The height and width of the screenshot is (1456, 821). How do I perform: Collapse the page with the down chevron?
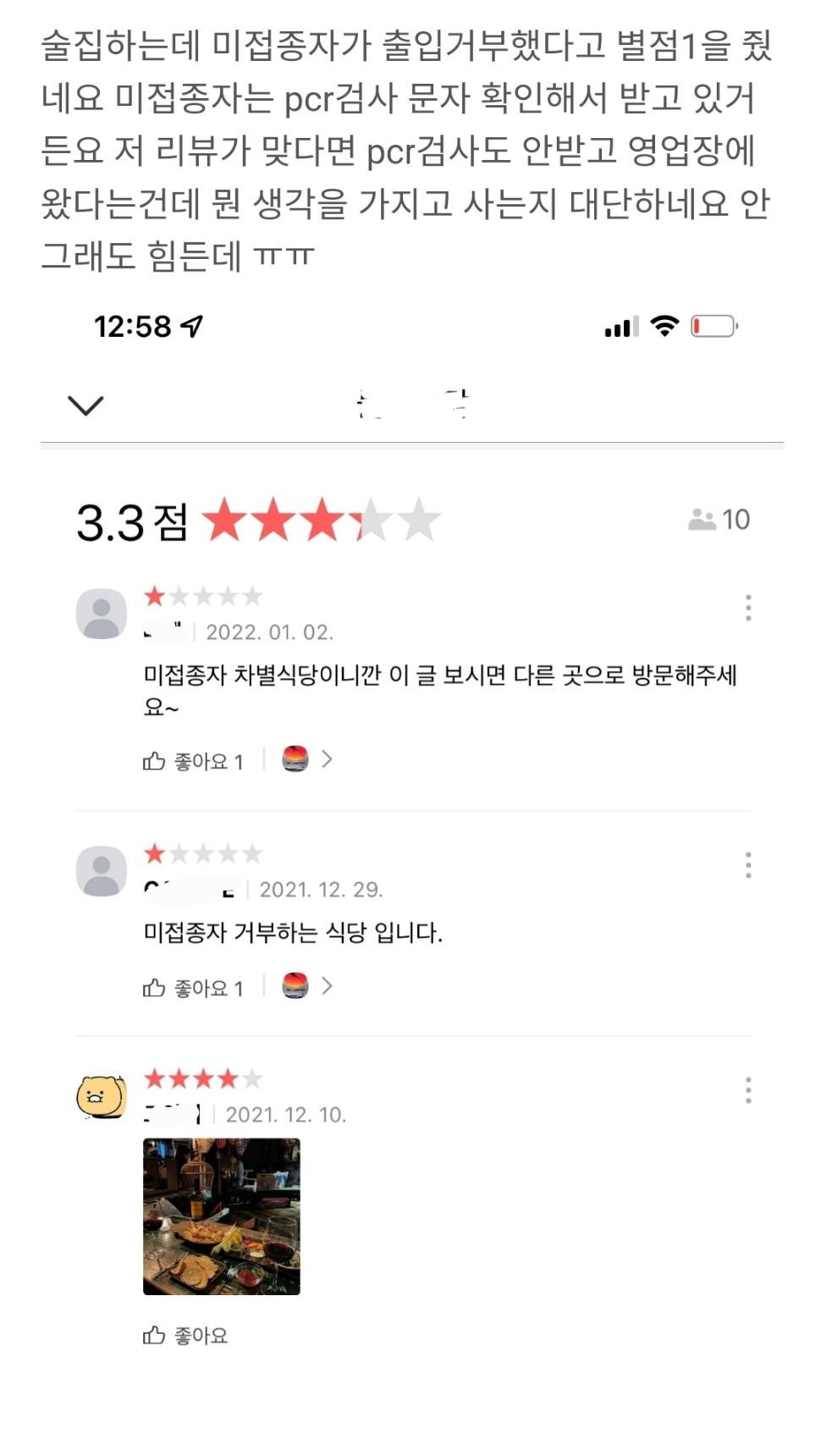pos(85,405)
